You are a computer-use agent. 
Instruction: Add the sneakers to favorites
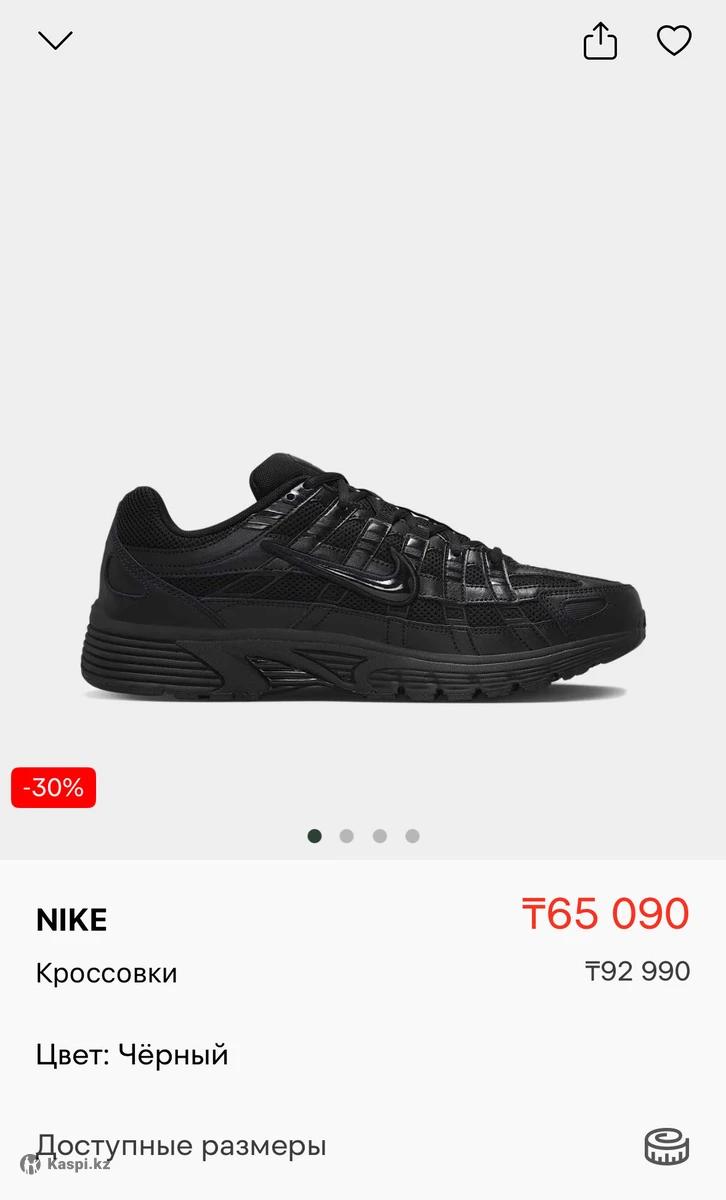point(674,41)
